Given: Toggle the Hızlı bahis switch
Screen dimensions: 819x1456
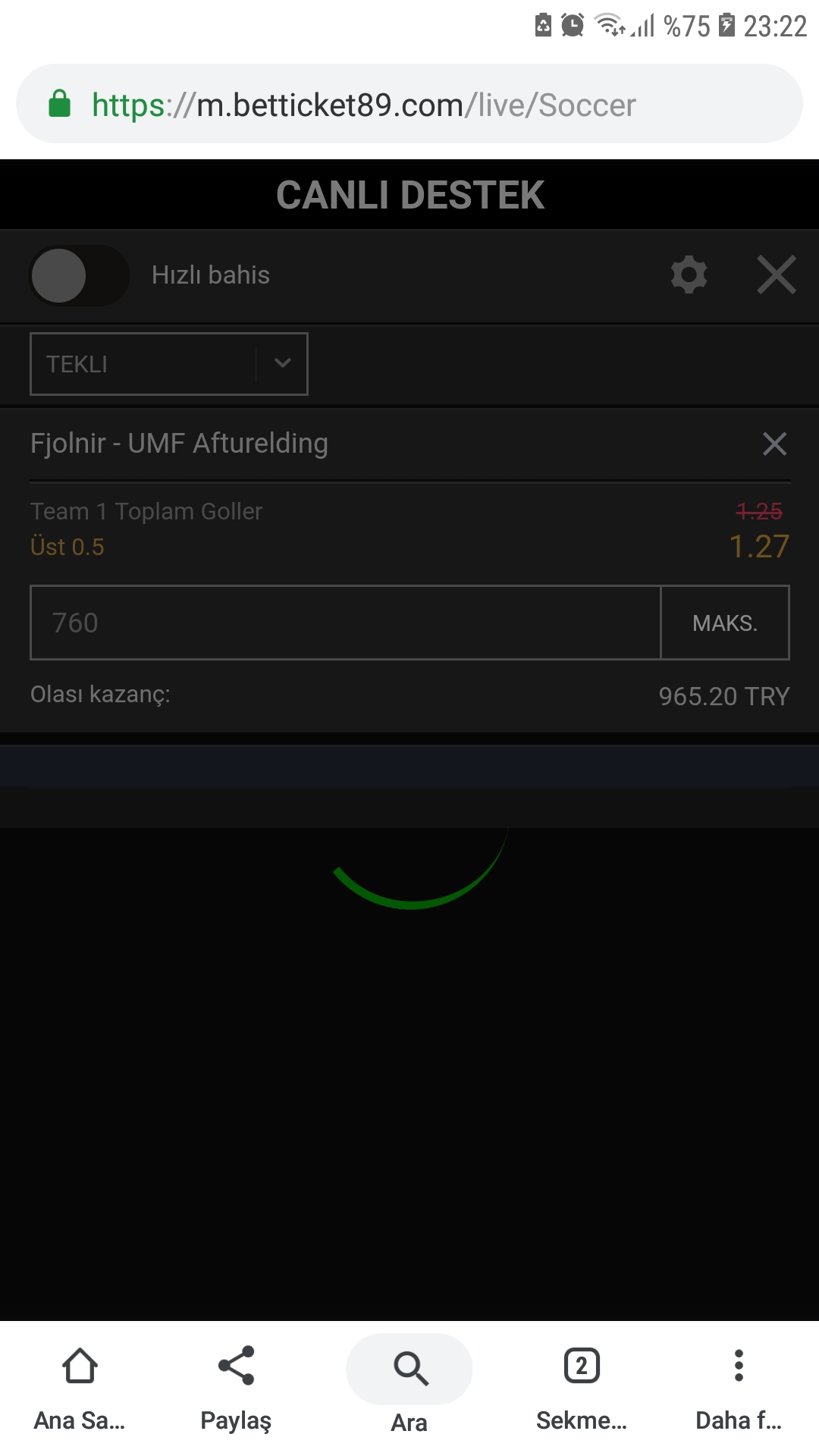Looking at the screenshot, I should click(79, 275).
